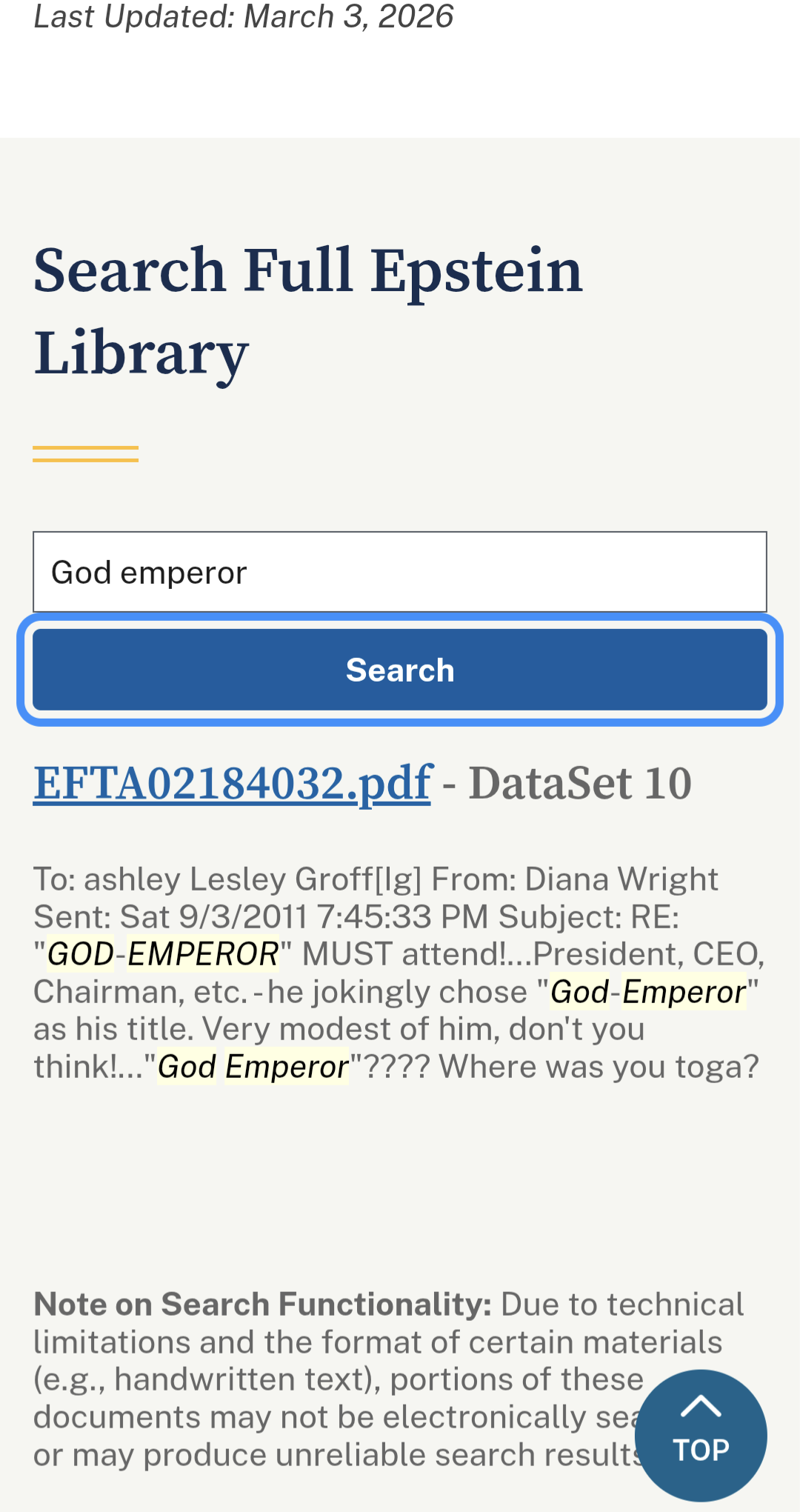Jump back up with the TOP button
Screen dimensions: 800x1512
(x=701, y=1434)
